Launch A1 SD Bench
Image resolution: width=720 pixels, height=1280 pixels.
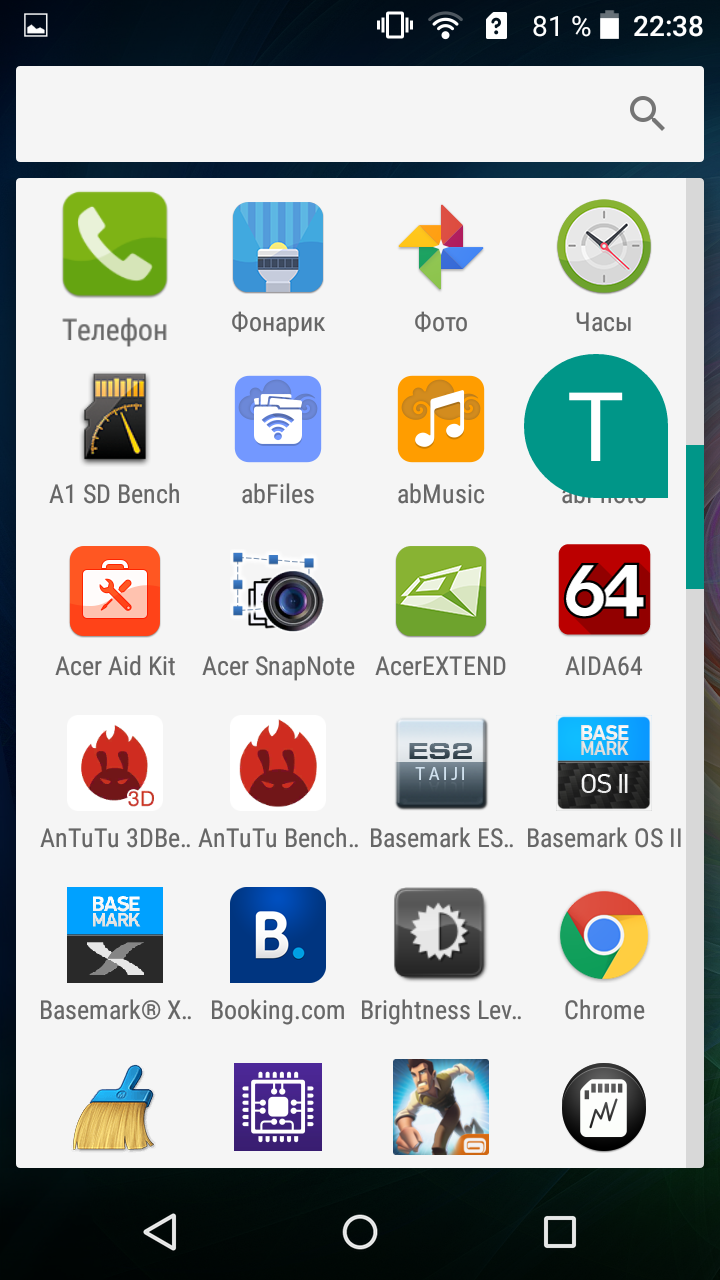115,418
